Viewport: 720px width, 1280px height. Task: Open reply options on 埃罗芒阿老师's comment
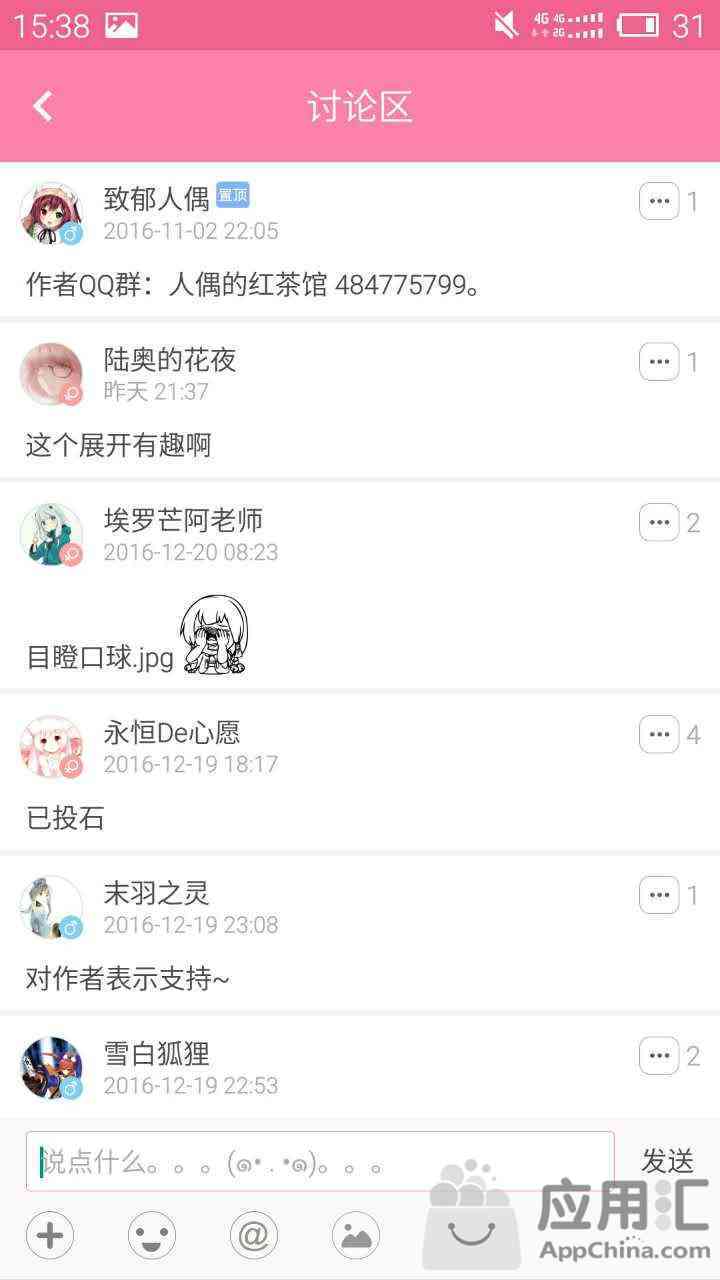[659, 522]
